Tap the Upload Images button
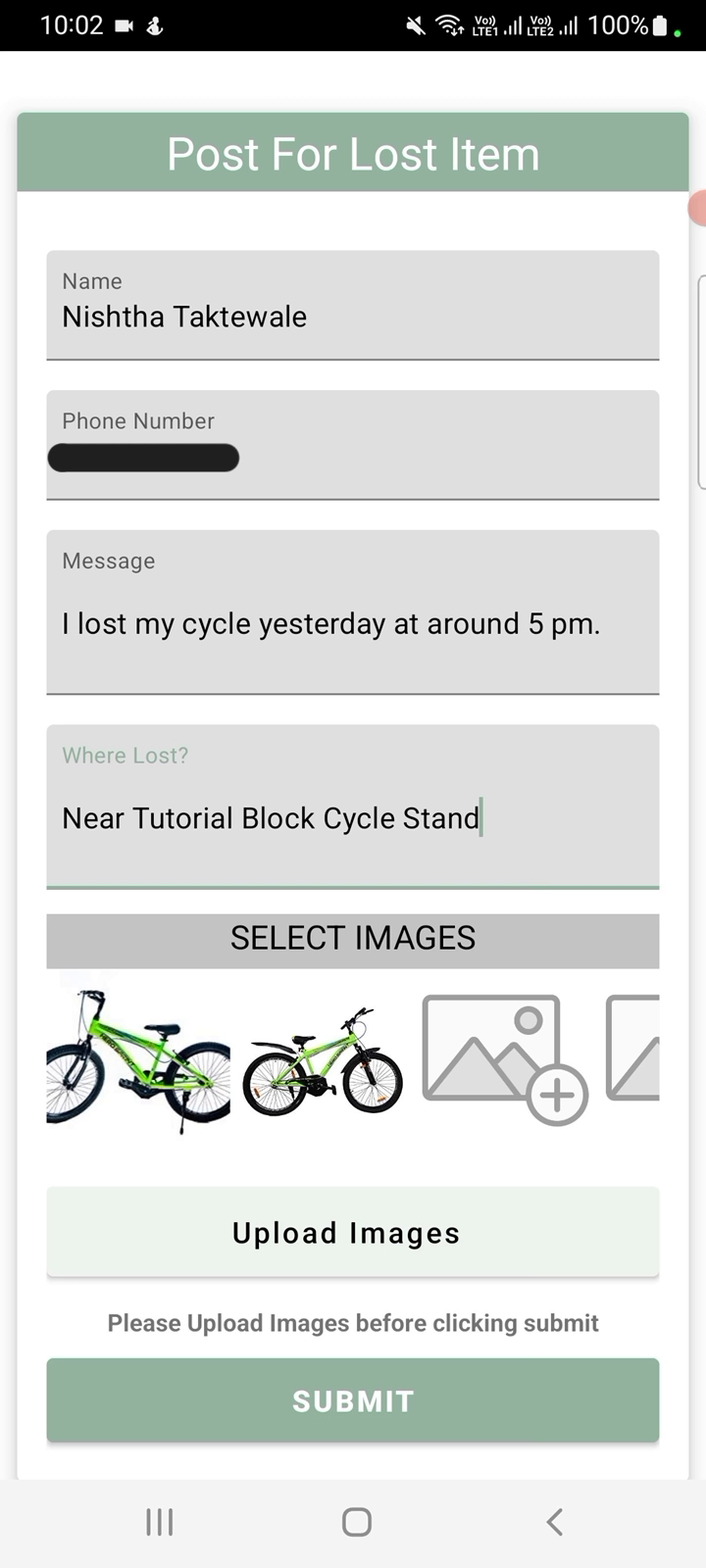The width and height of the screenshot is (706, 1568). pos(353,1233)
